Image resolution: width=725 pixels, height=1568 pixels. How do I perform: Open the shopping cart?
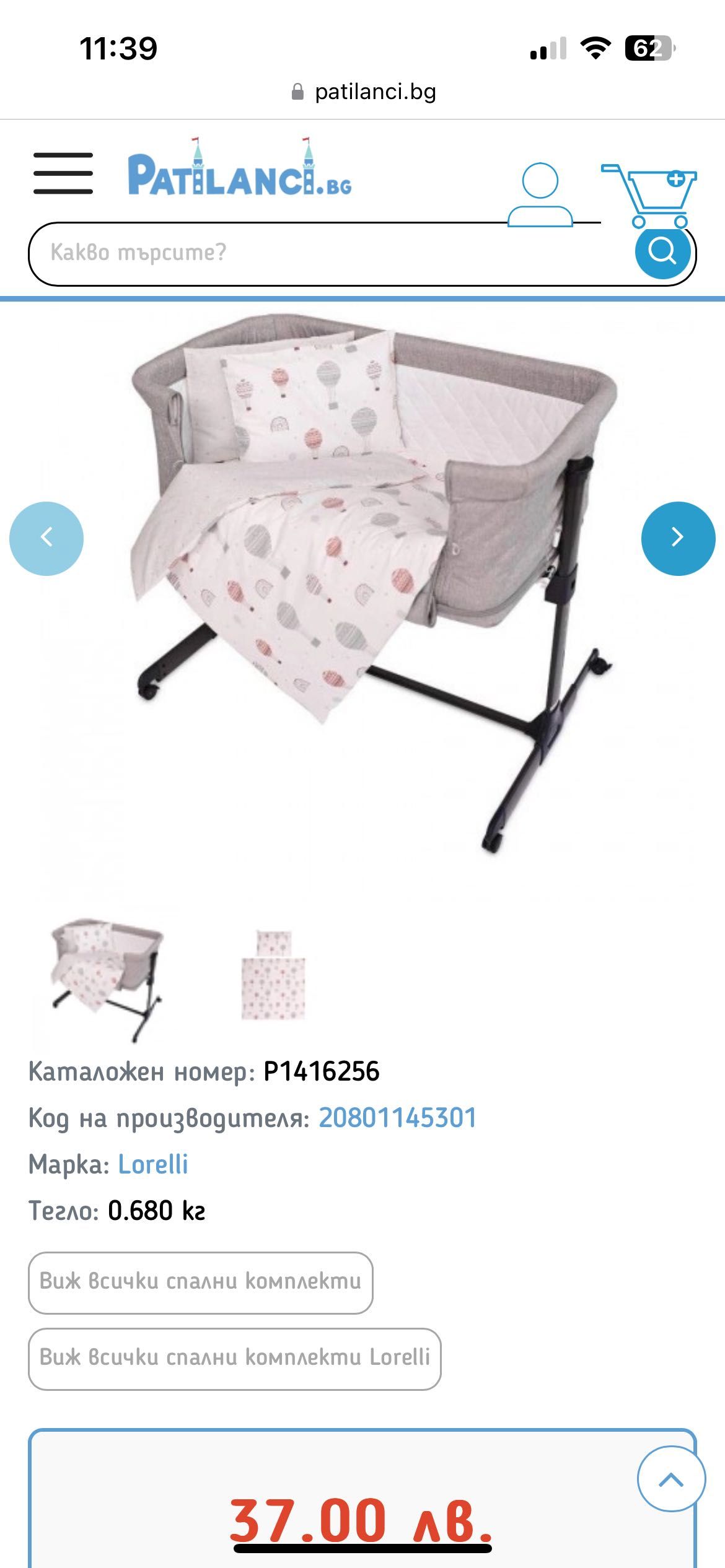coord(651,193)
